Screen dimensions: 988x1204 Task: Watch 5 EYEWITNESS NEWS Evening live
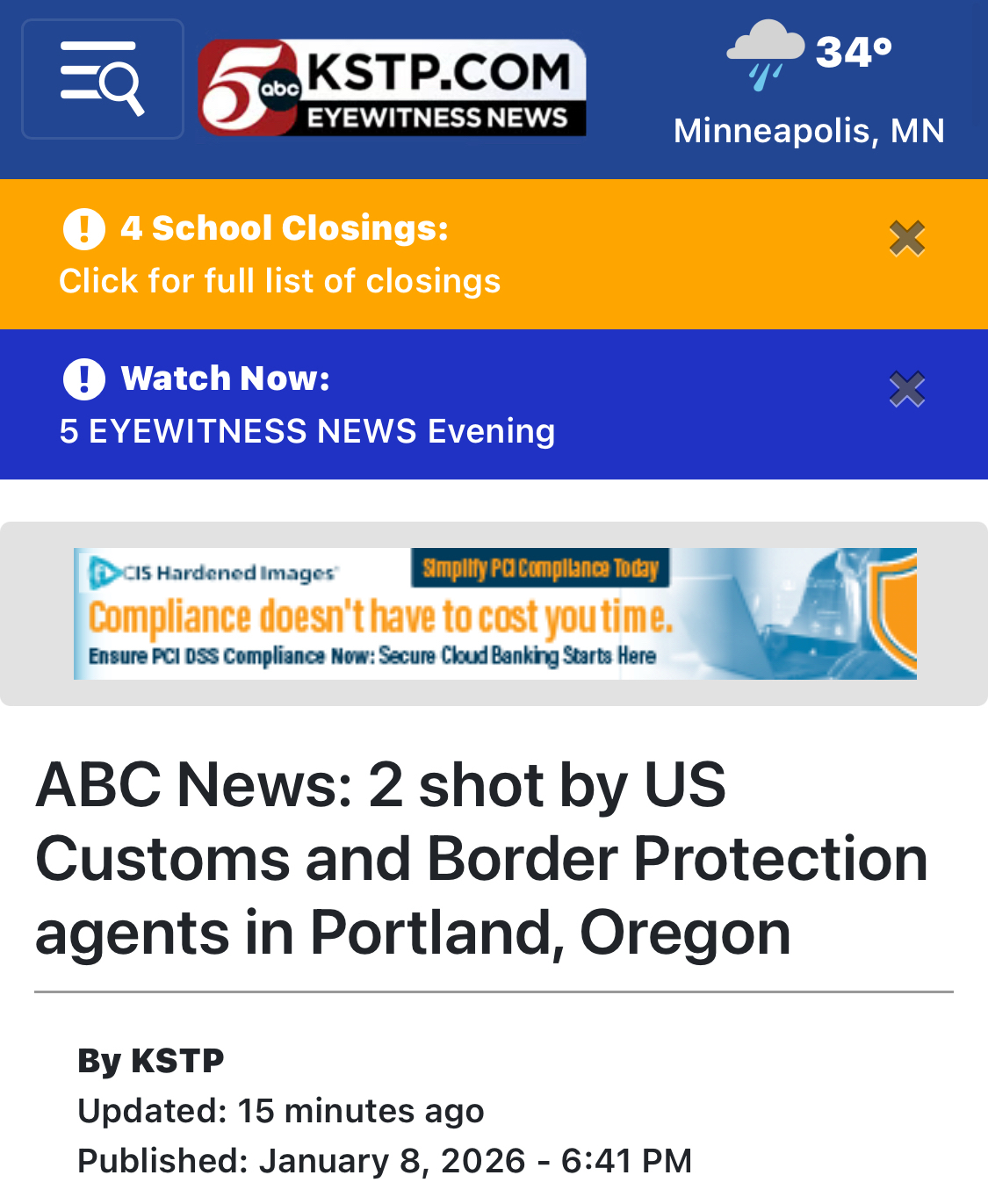pos(306,431)
